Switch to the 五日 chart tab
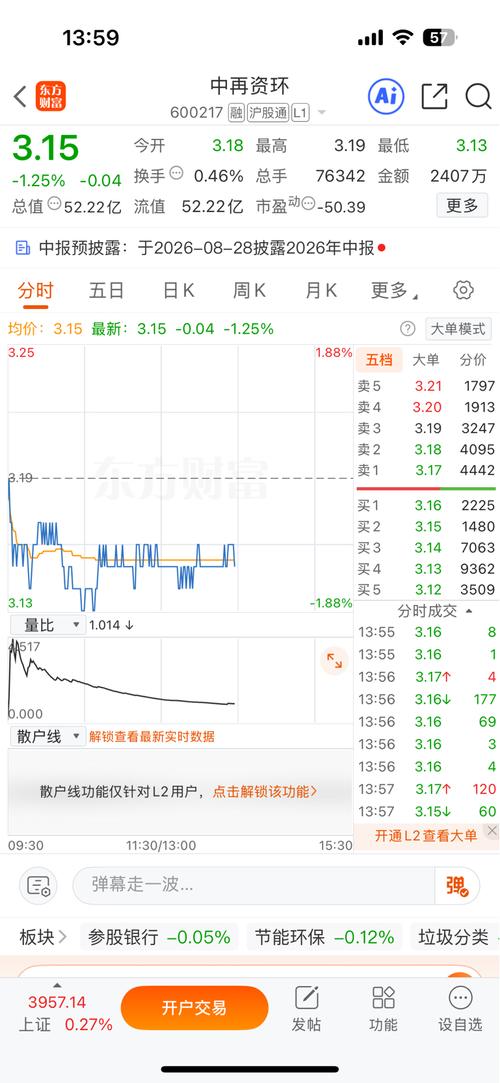The height and width of the screenshot is (1083, 500). pyautogui.click(x=106, y=291)
